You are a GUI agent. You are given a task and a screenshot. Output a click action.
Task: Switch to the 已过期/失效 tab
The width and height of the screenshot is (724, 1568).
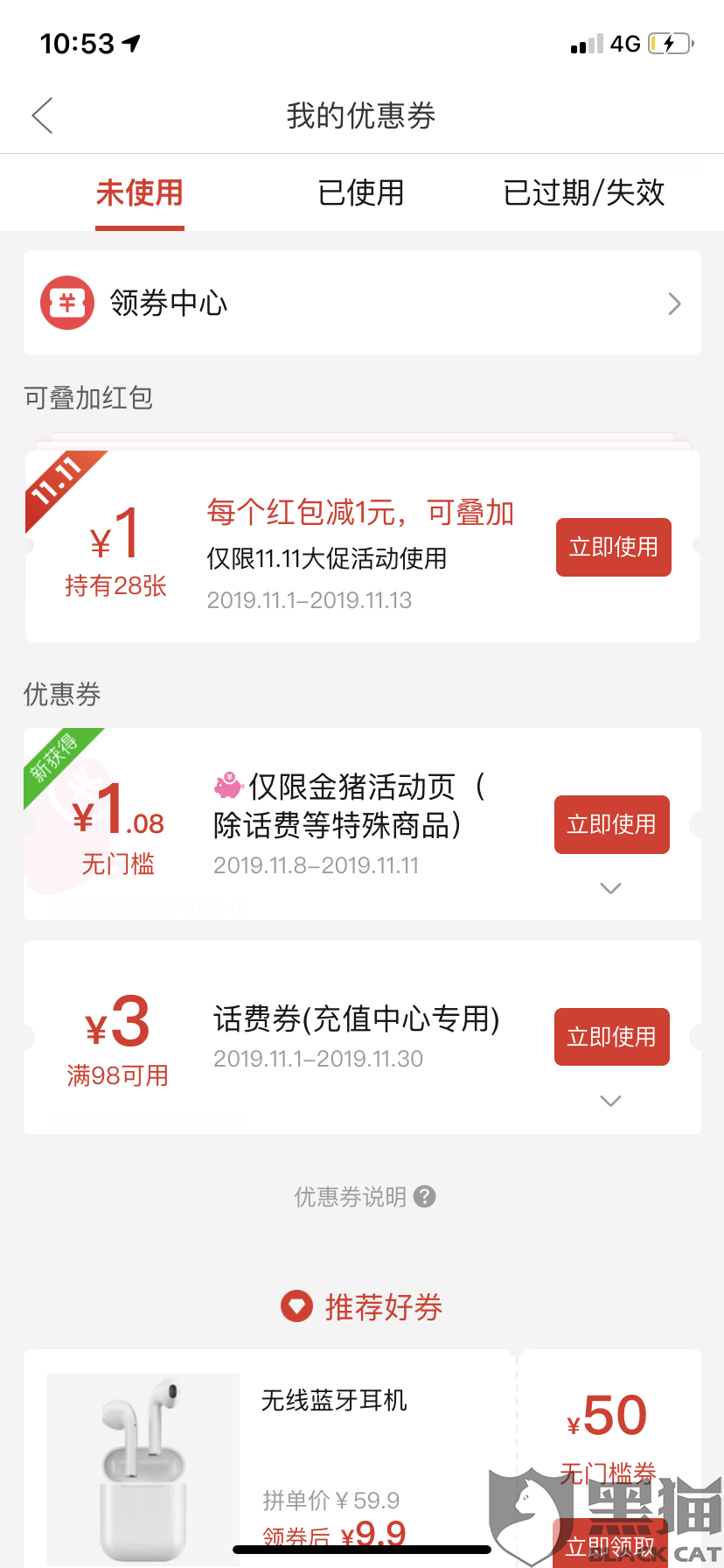tap(584, 192)
